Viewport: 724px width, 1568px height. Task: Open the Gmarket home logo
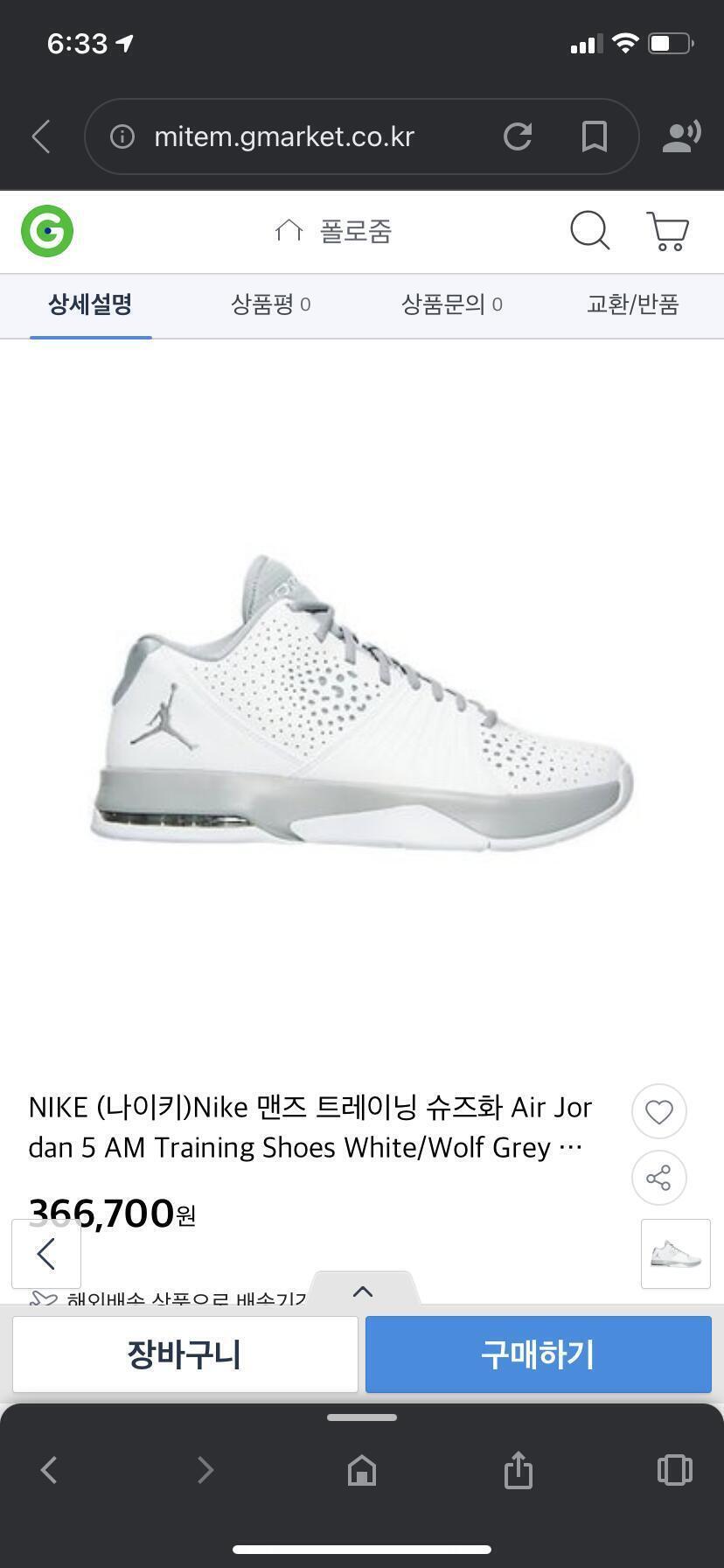pos(47,231)
